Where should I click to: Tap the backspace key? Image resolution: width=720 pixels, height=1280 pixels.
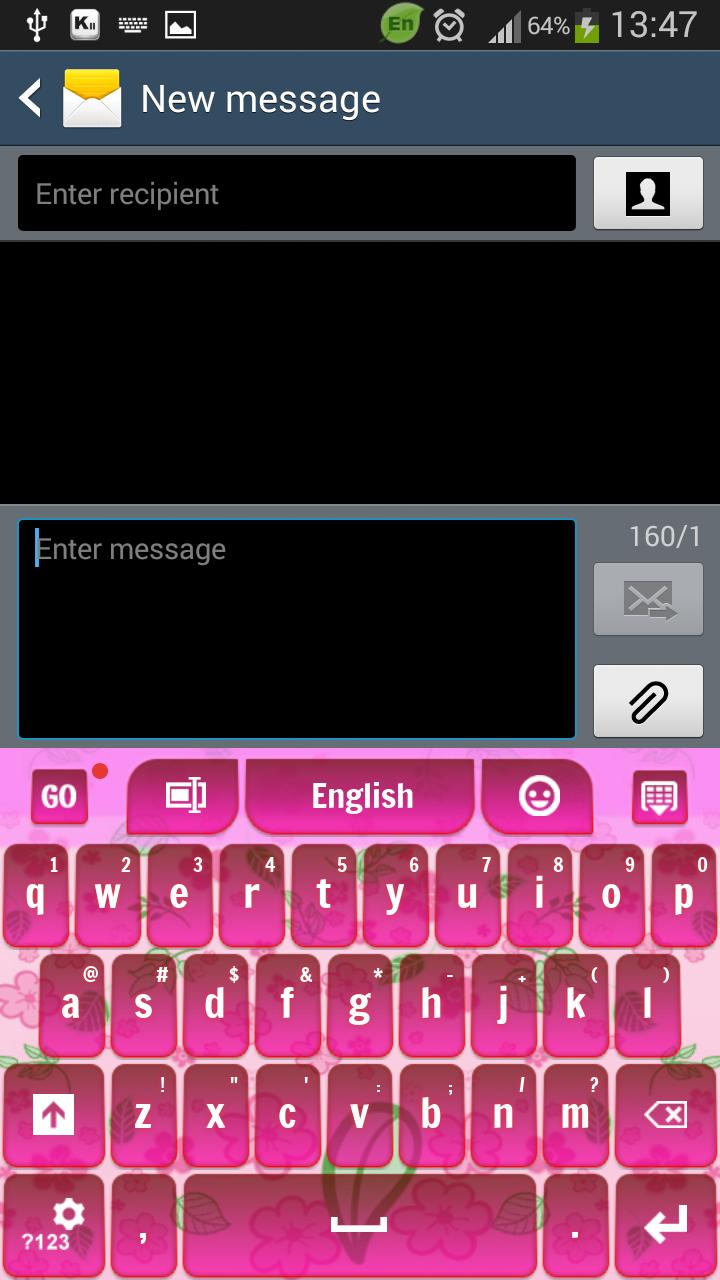pyautogui.click(x=666, y=1115)
